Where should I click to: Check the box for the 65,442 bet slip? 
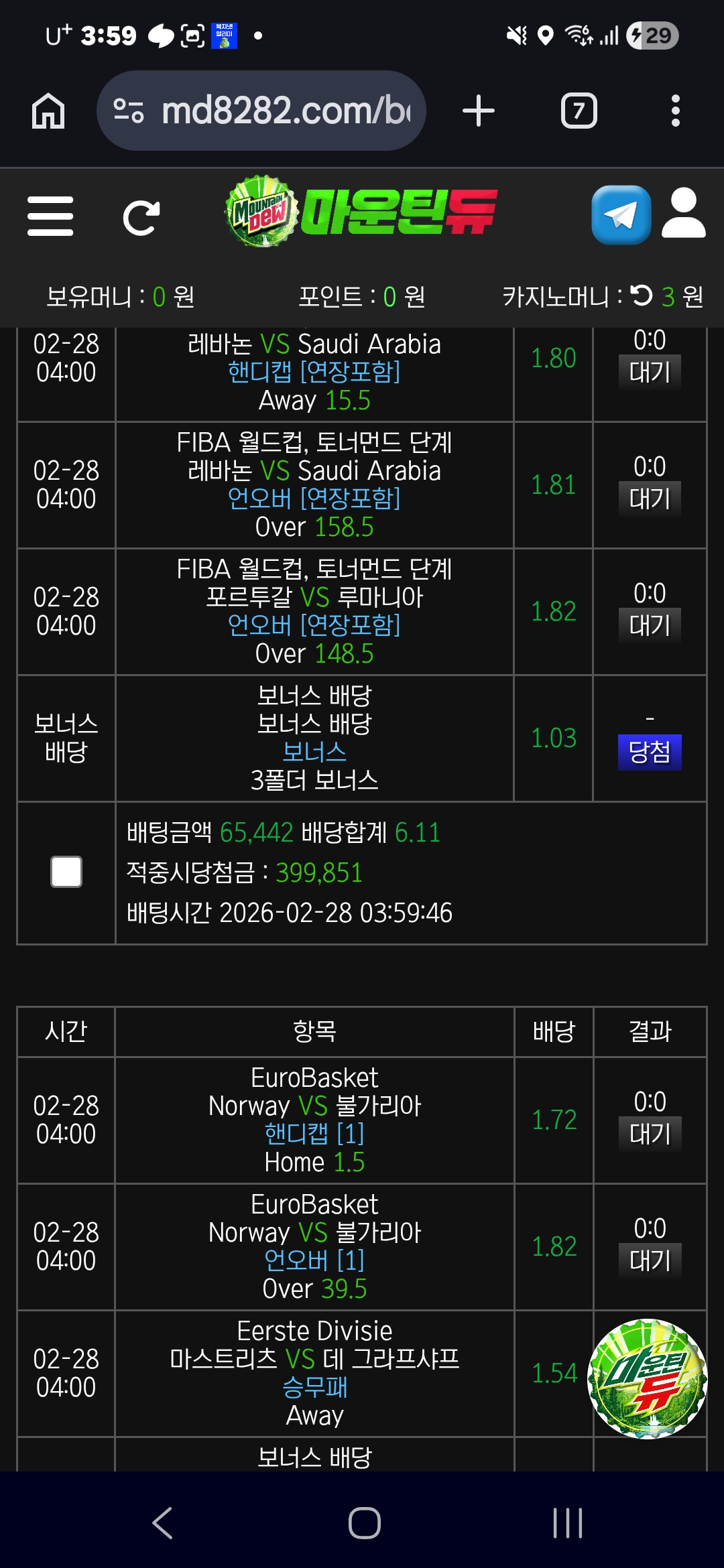66,872
